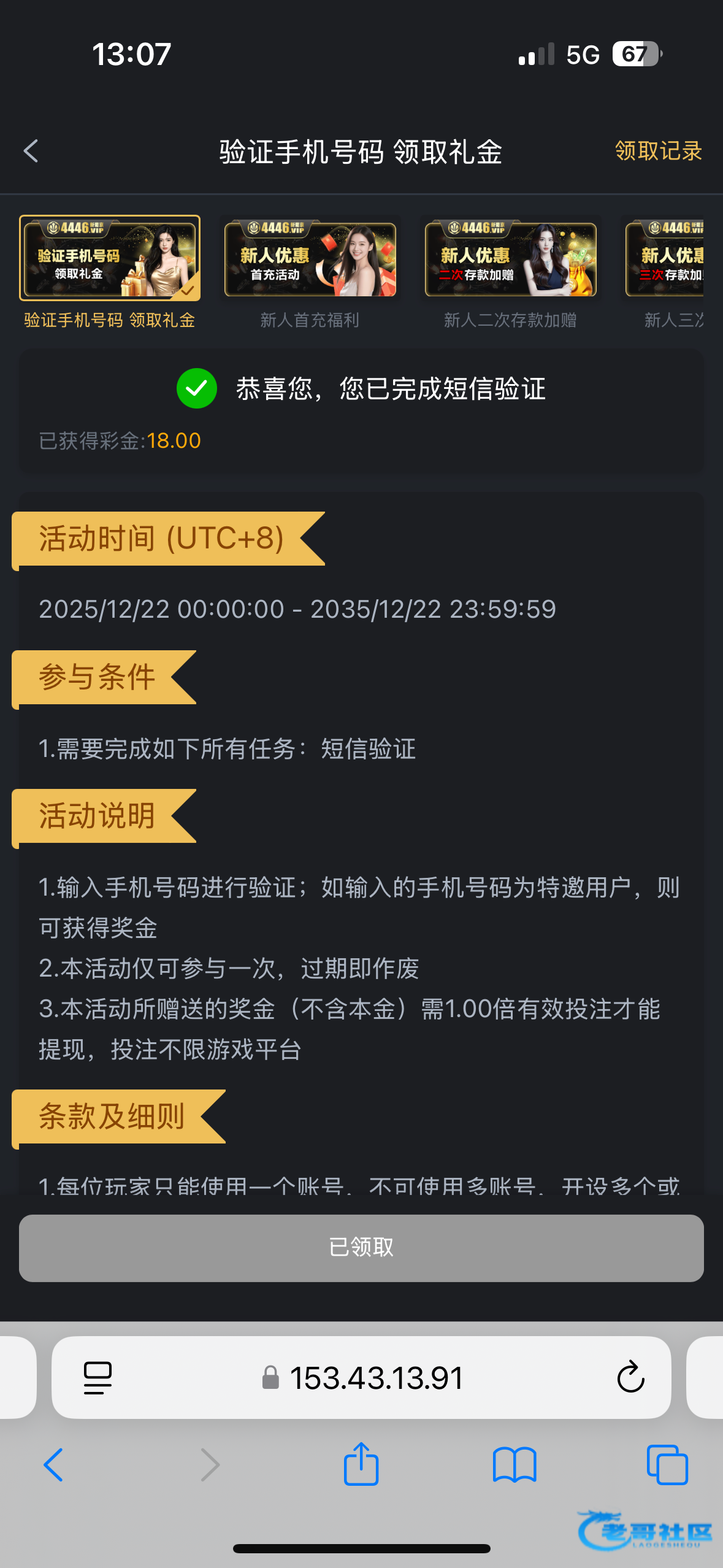
Task: Open 新人二次存款加赠 promo
Action: click(x=510, y=273)
